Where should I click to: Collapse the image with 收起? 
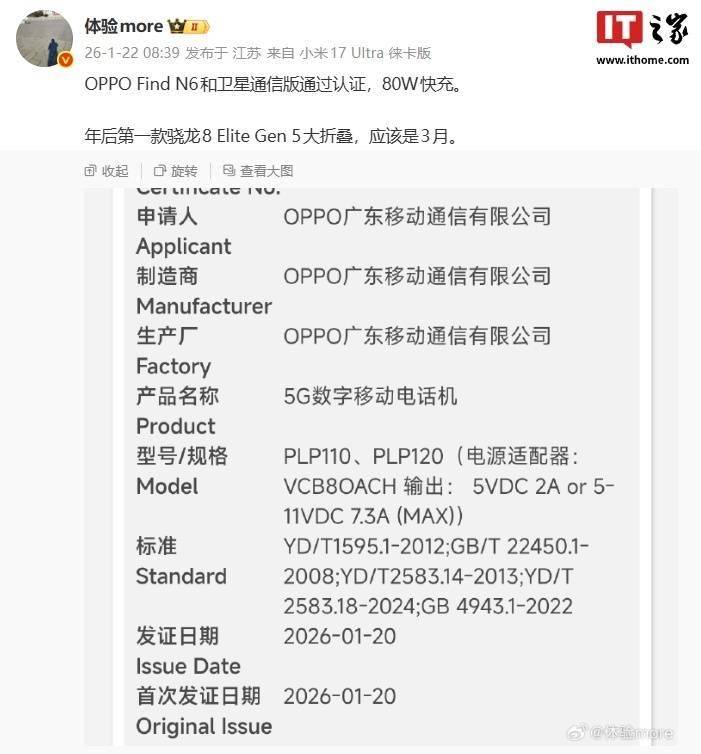[107, 171]
